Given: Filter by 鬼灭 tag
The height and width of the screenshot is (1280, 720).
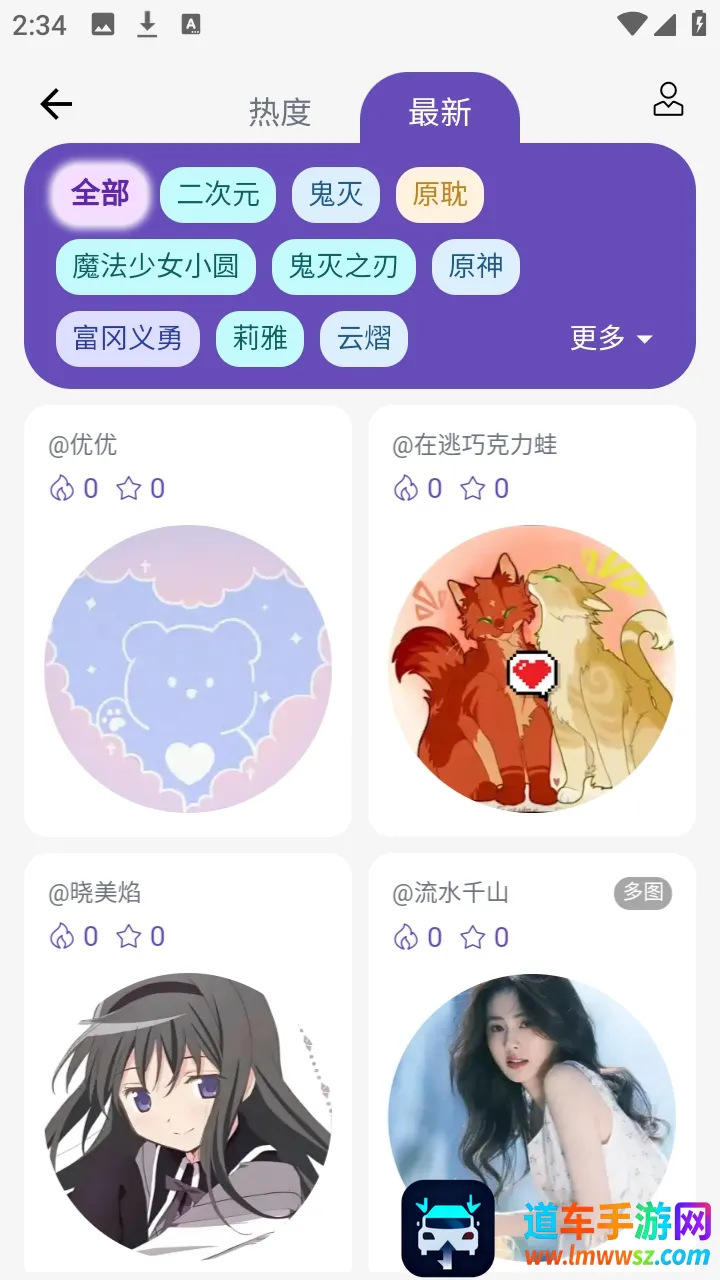Looking at the screenshot, I should coord(336,194).
